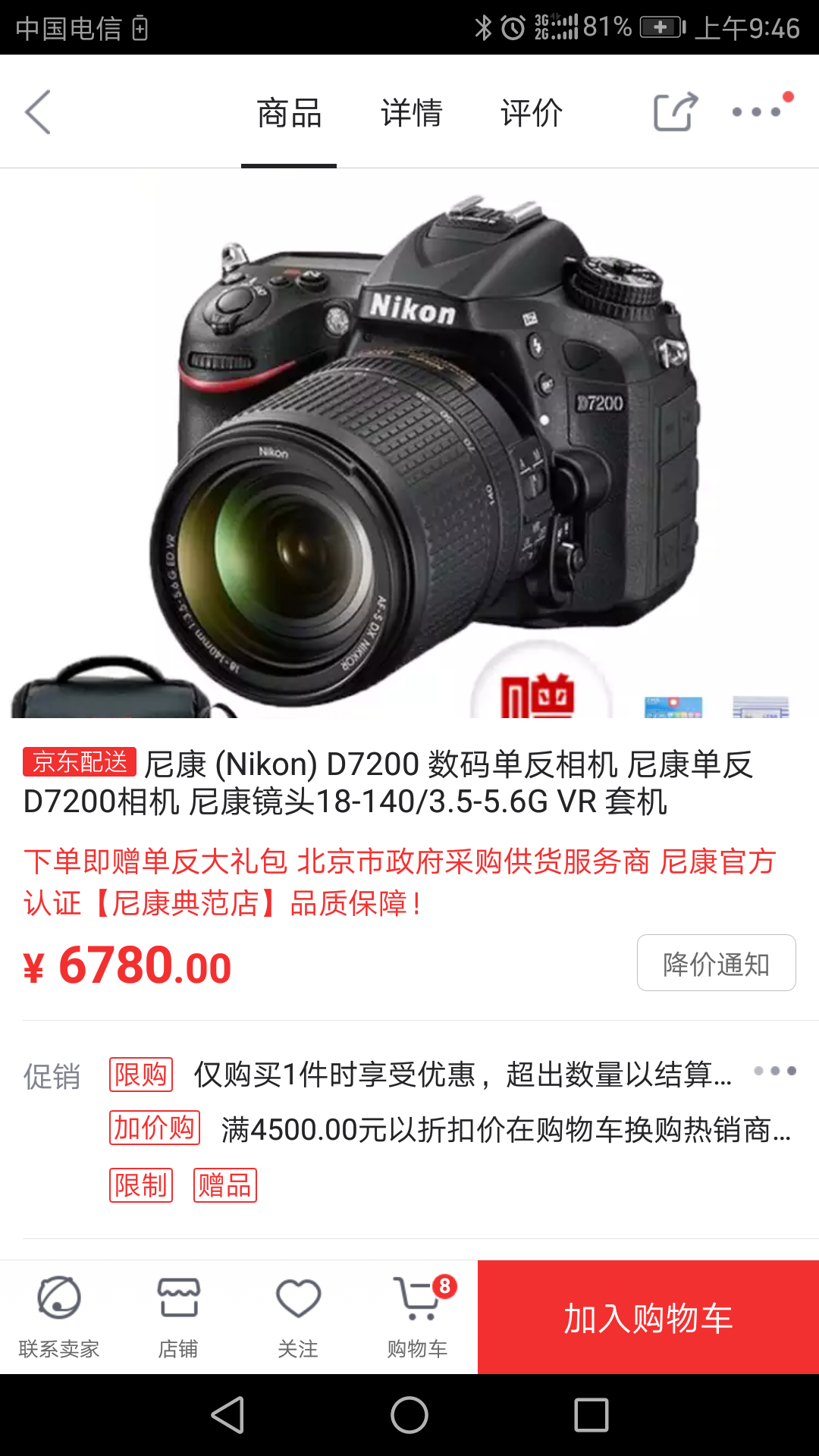This screenshot has height=1456, width=819.
Task: Tap the 降价通知 price alert button
Action: 716,963
